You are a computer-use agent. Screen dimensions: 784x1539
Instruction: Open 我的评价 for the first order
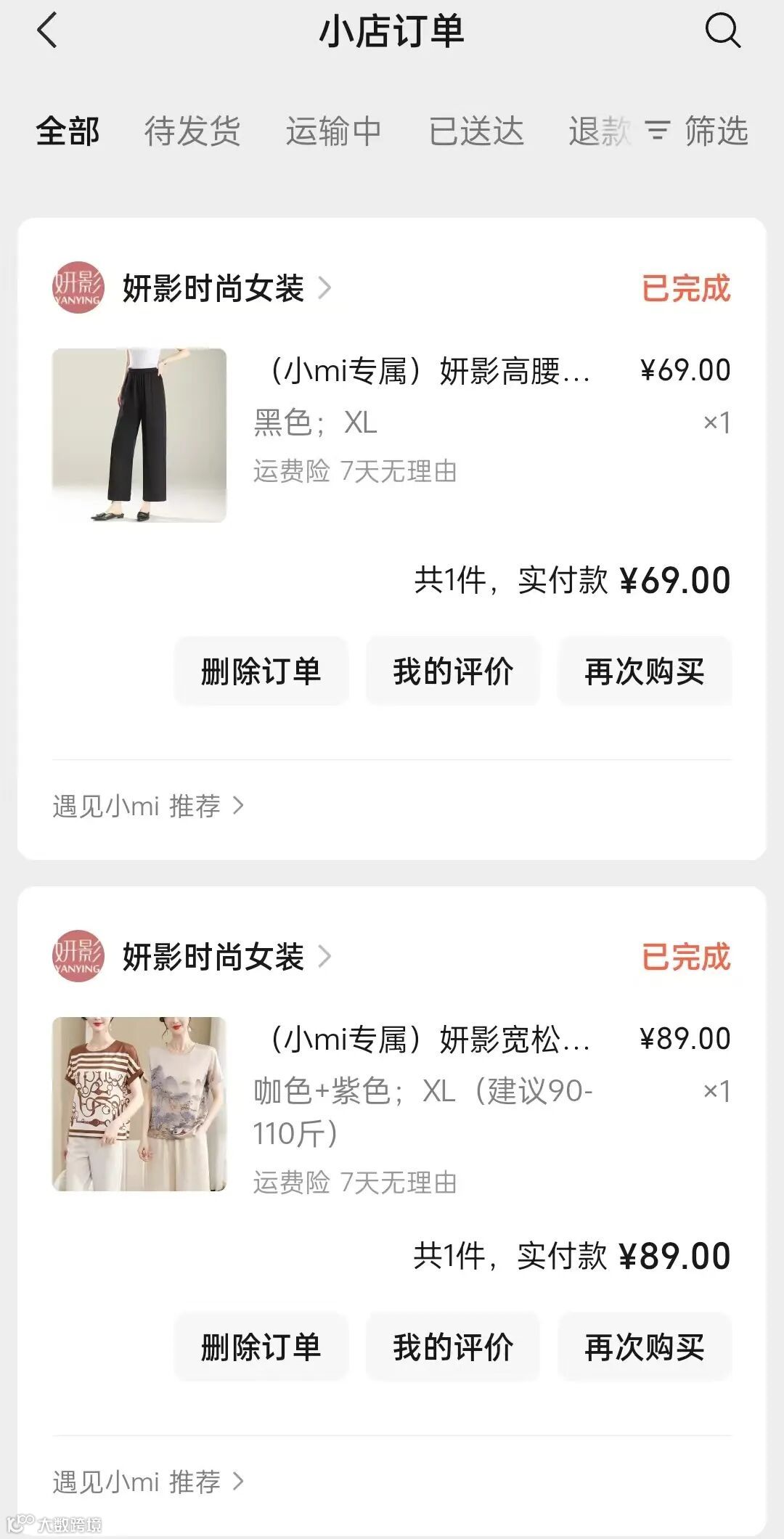point(452,671)
